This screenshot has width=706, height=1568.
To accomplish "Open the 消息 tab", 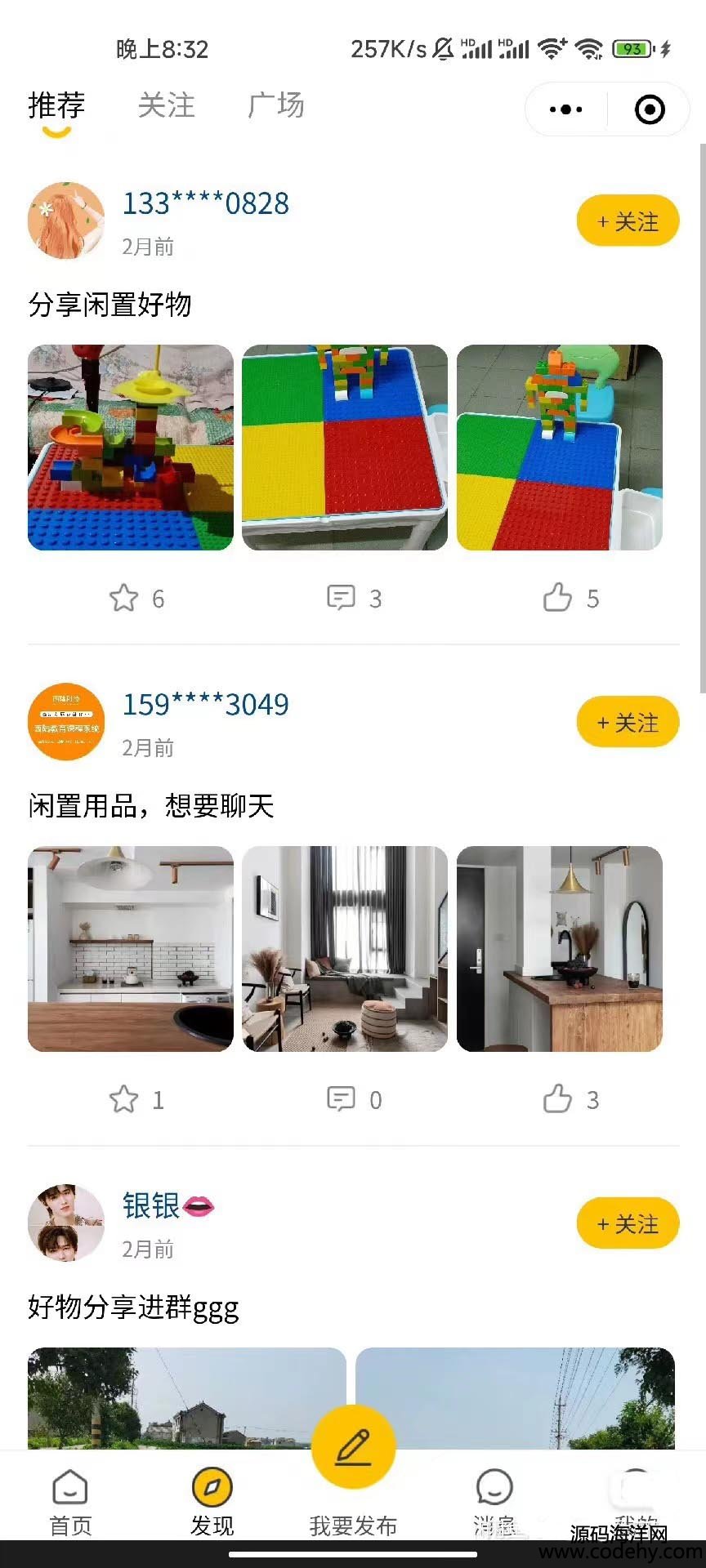I will 494,1503.
